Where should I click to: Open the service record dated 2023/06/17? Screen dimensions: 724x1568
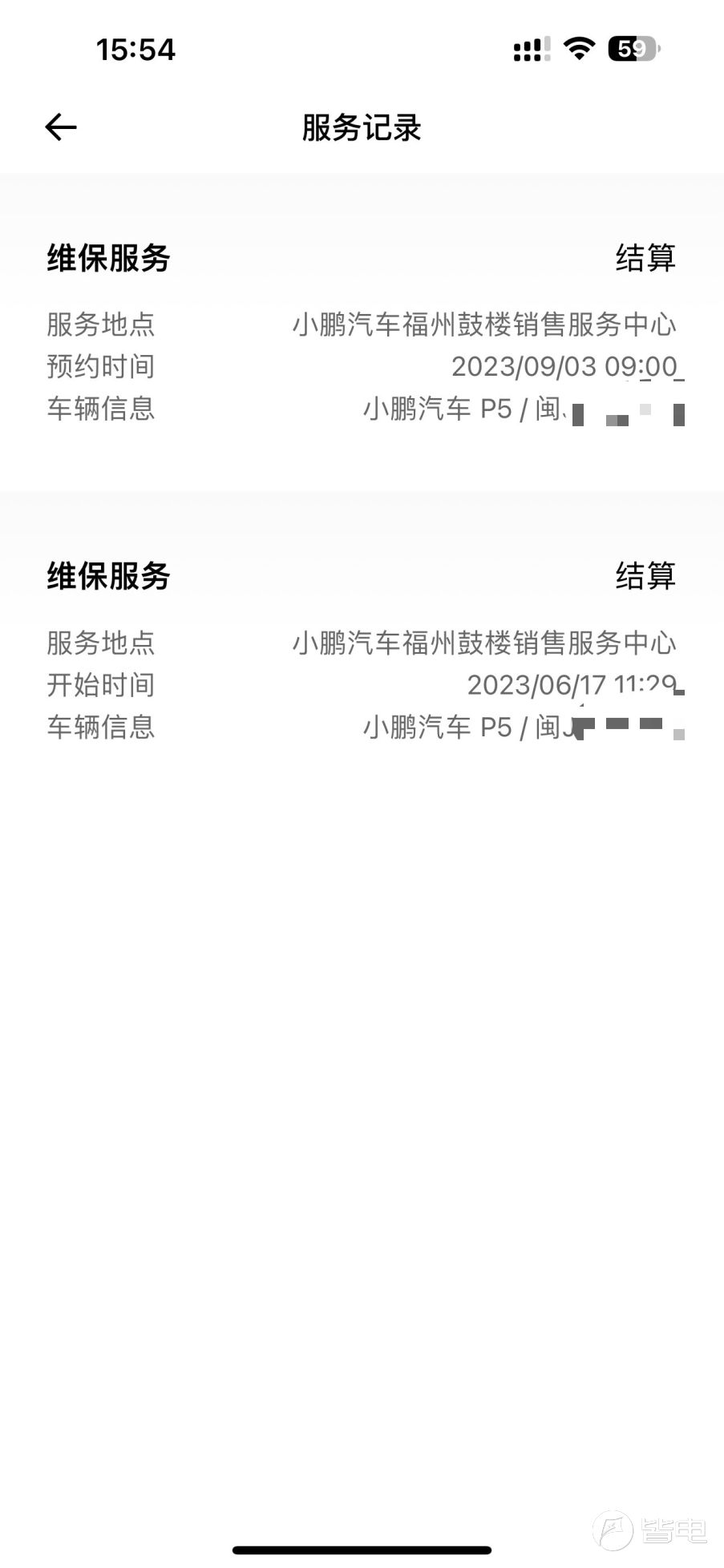[x=362, y=651]
